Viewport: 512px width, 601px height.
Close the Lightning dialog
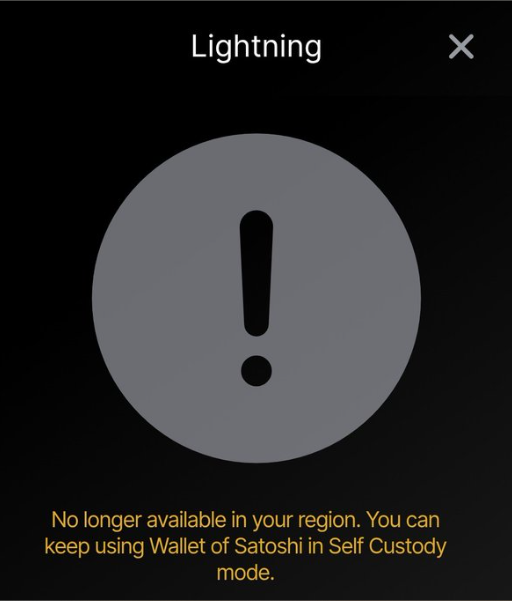click(x=461, y=46)
